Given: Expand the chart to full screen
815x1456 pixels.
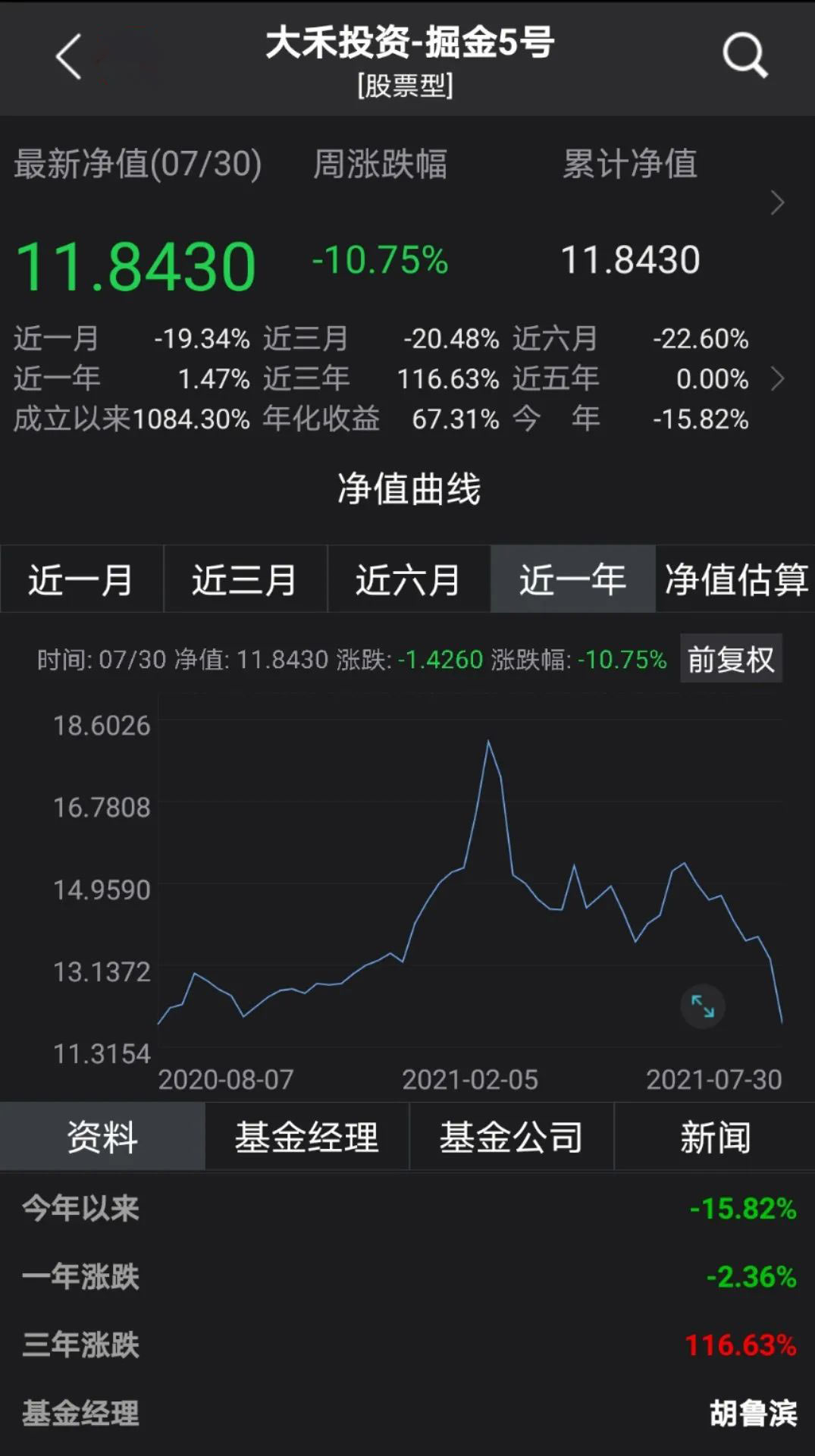Looking at the screenshot, I should pos(703,1006).
